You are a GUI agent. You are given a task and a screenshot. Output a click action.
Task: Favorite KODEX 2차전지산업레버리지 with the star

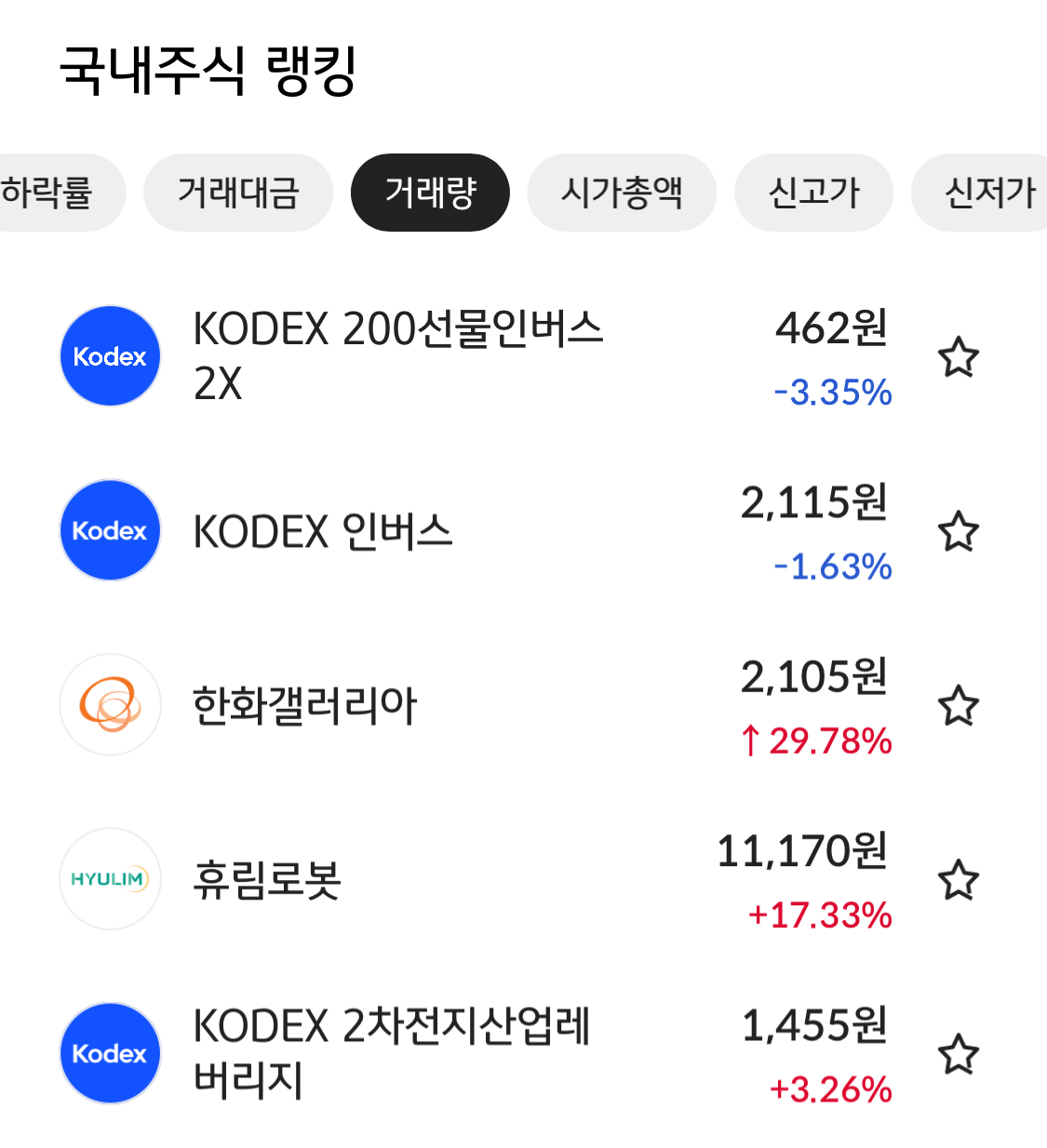(958, 1054)
